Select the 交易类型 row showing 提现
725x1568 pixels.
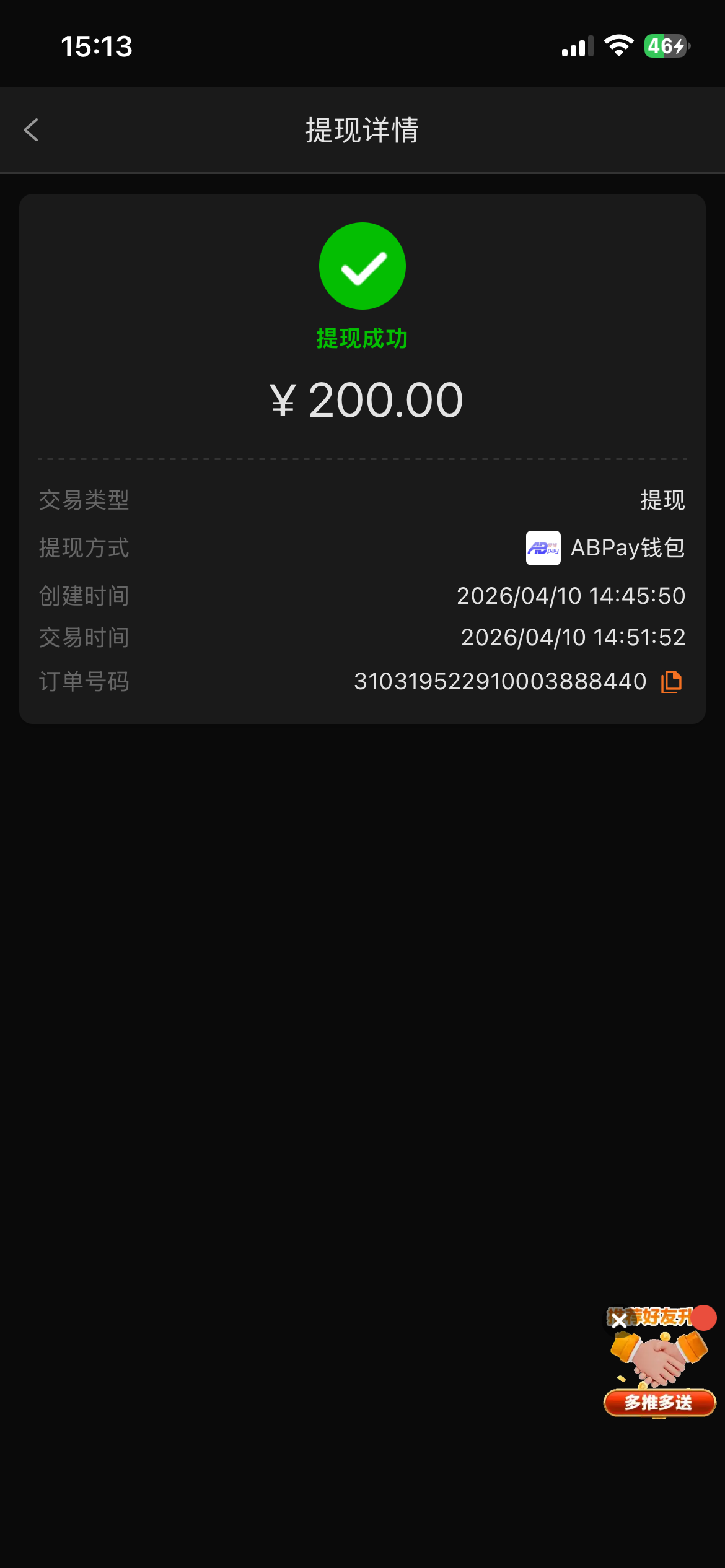click(362, 501)
